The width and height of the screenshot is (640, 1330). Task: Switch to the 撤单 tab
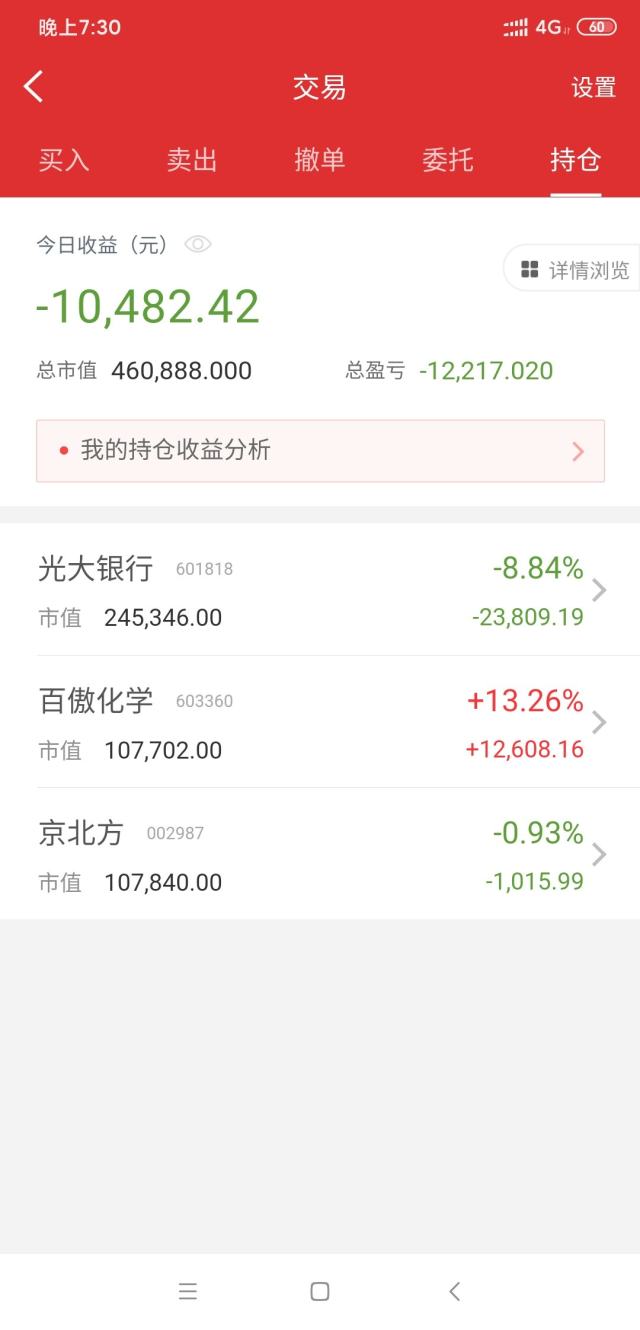coord(320,160)
